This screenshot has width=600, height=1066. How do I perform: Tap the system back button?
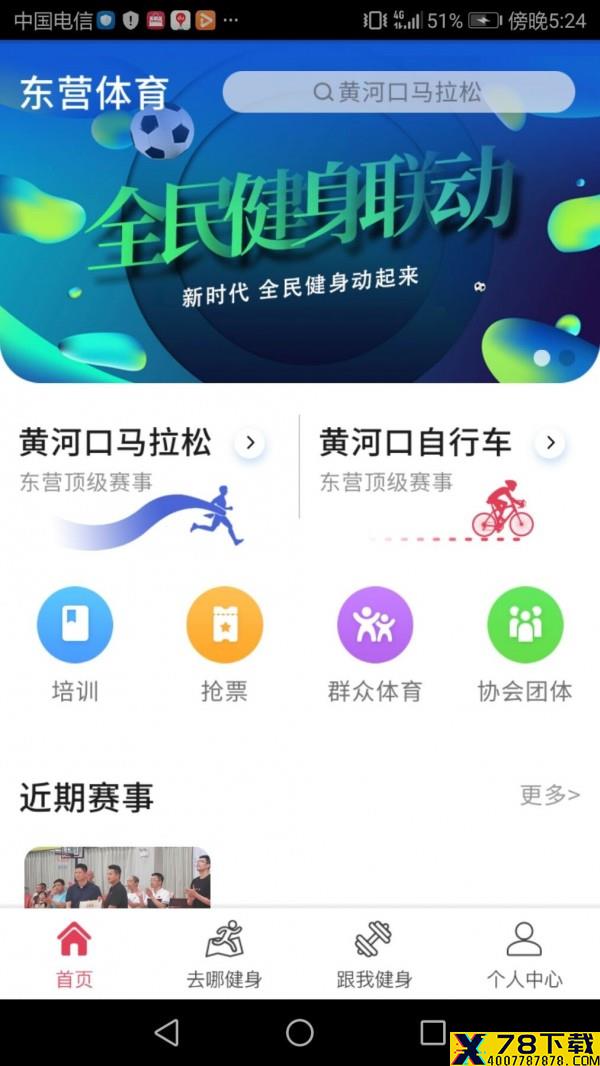[x=166, y=1033]
